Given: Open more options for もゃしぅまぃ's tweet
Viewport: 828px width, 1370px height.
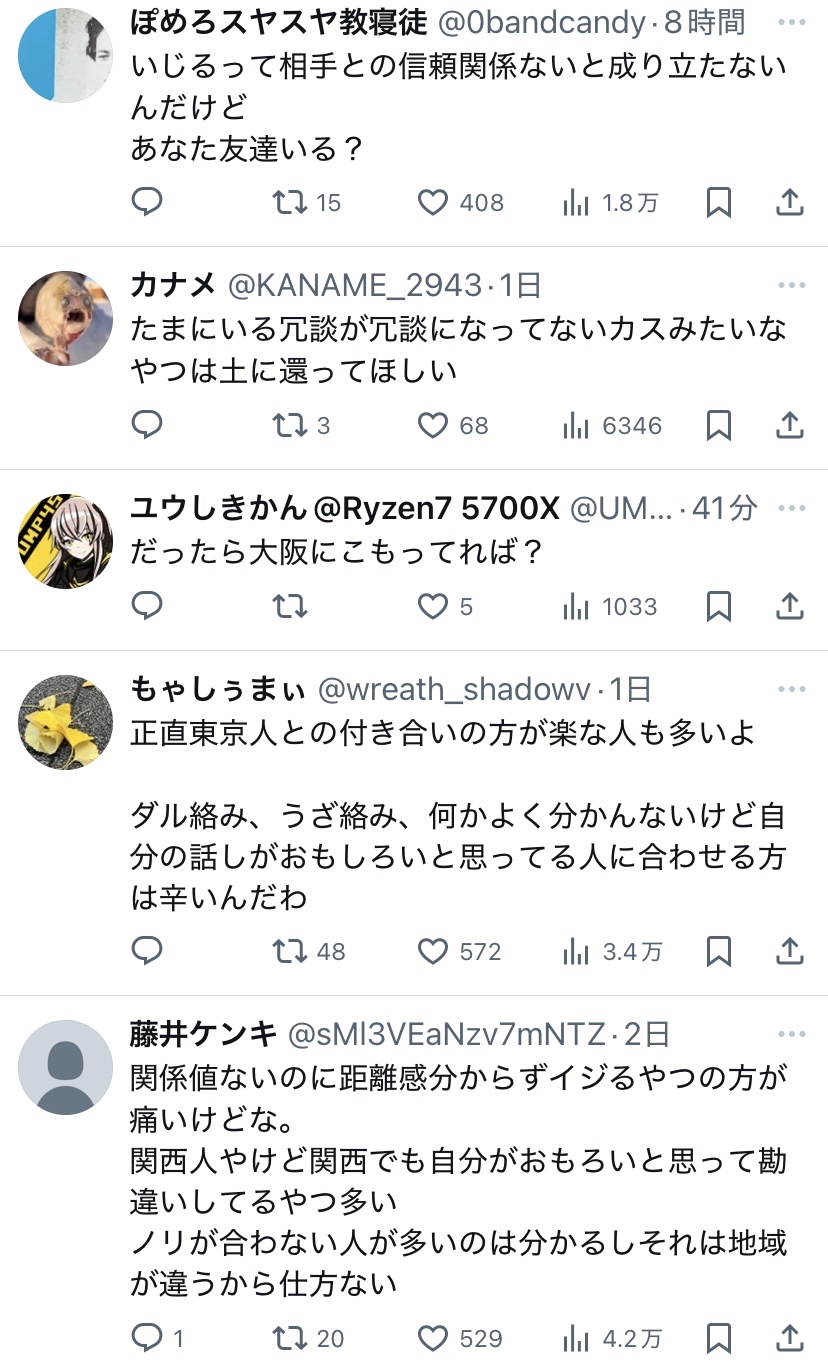Looking at the screenshot, I should click(791, 689).
